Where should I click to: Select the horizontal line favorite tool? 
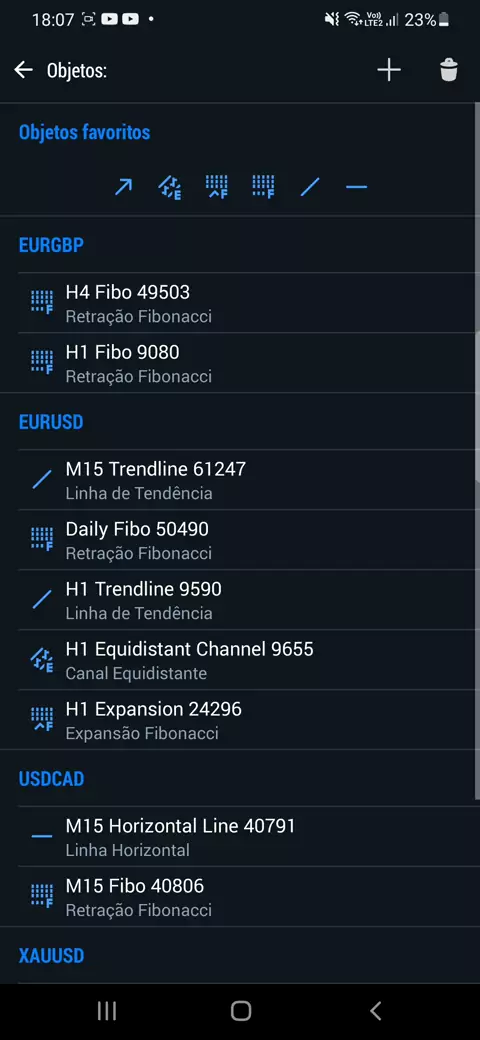point(356,187)
